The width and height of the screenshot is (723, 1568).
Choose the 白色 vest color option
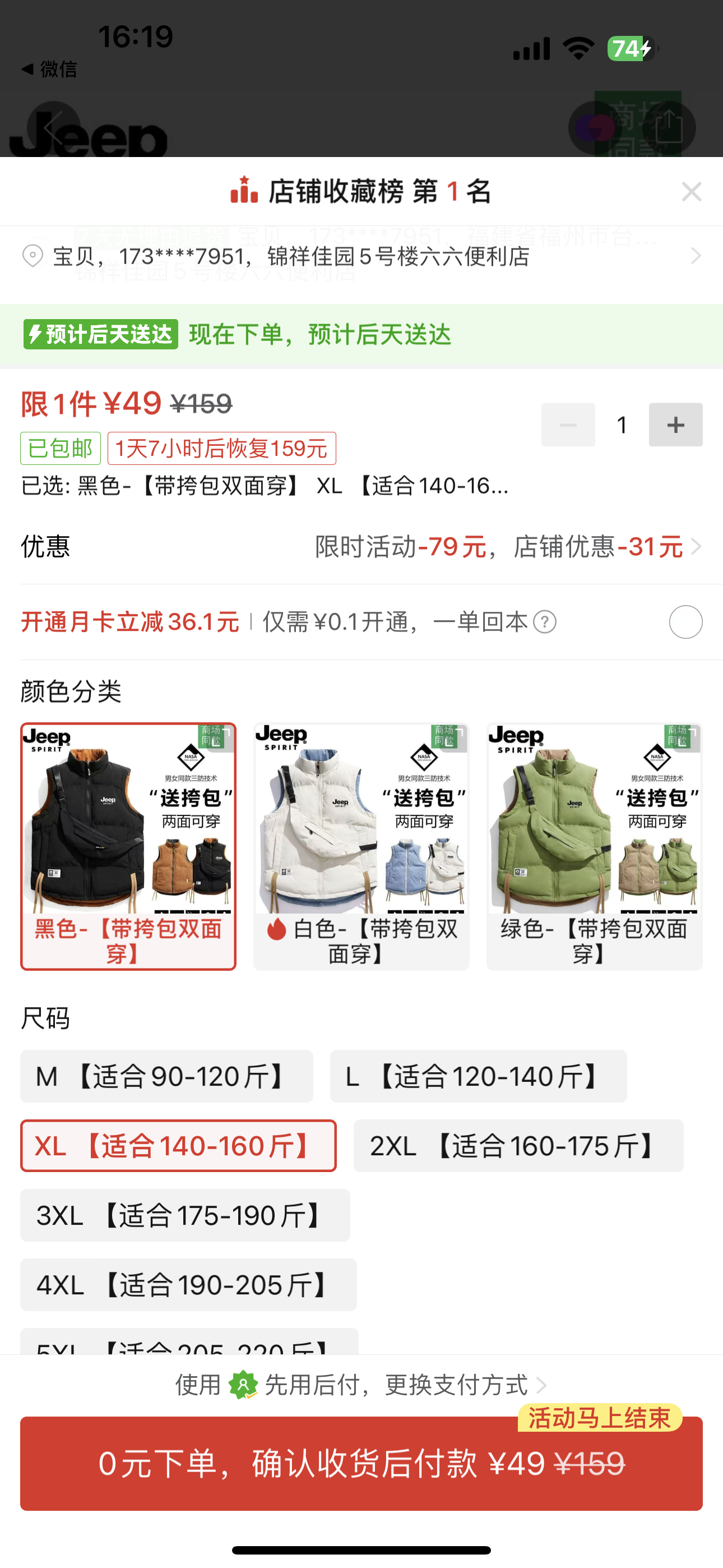click(x=361, y=846)
